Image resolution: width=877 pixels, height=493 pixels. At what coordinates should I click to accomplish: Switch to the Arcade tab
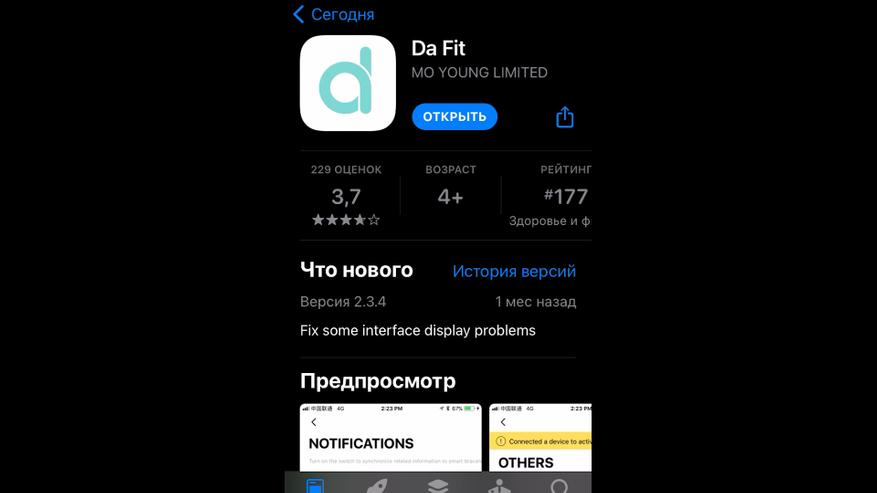pyautogui.click(x=499, y=485)
